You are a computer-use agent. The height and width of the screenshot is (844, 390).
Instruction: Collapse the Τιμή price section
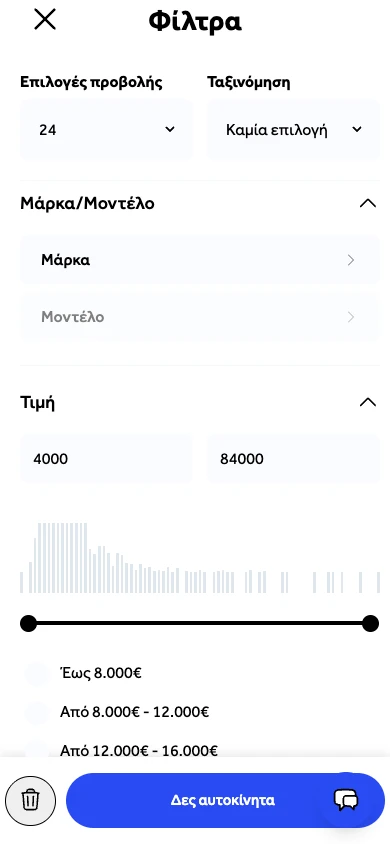tap(367, 402)
